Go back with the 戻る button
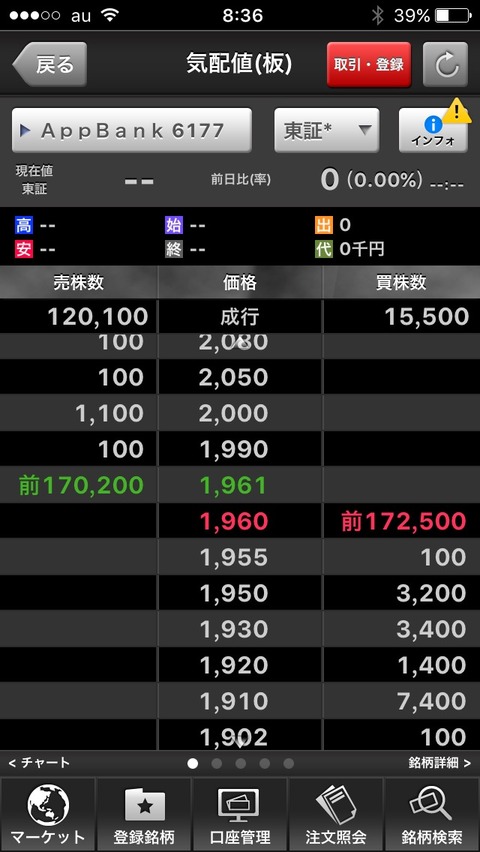Image resolution: width=480 pixels, height=852 pixels. (x=50, y=64)
